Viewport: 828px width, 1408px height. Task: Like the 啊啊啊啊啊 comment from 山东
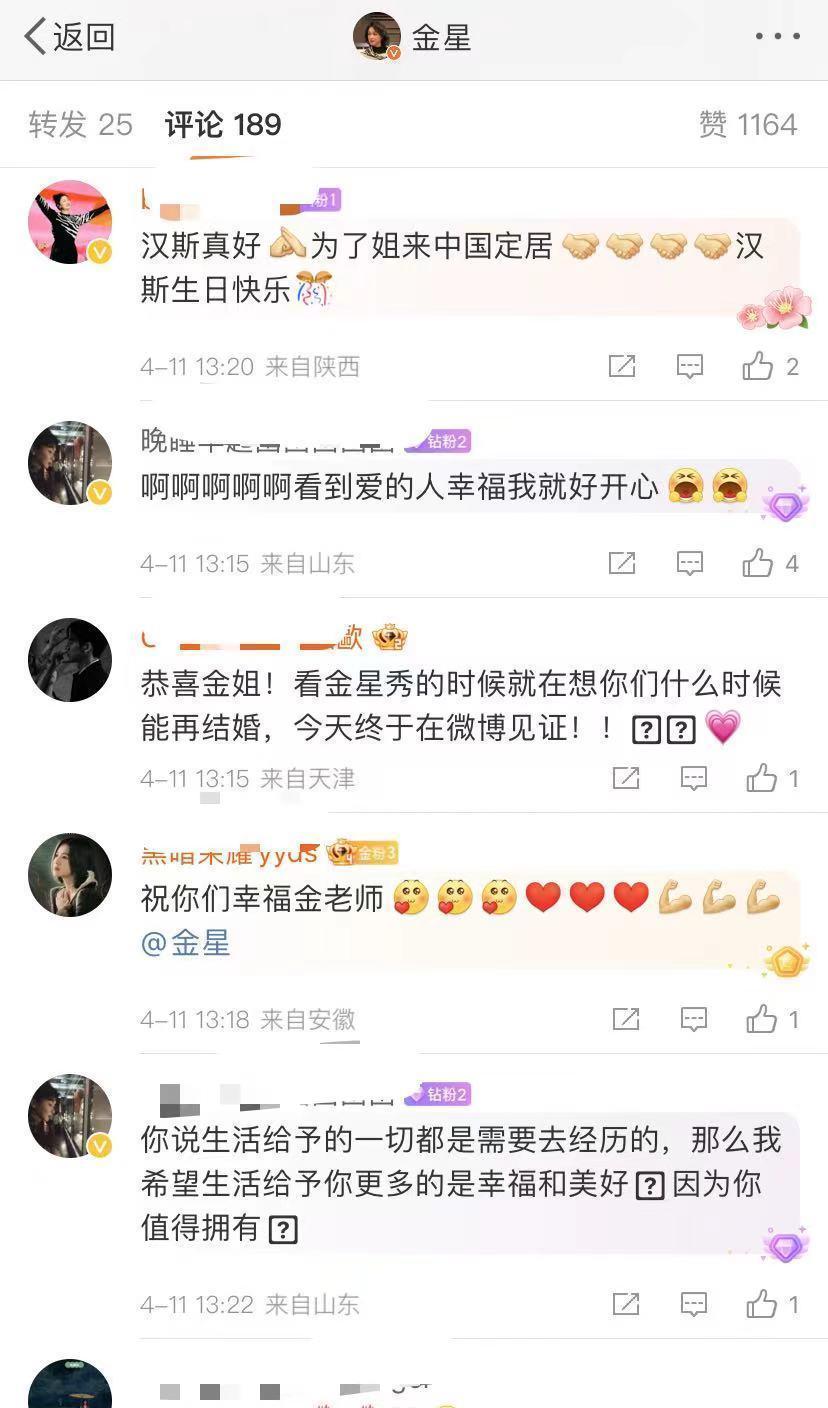coord(758,564)
